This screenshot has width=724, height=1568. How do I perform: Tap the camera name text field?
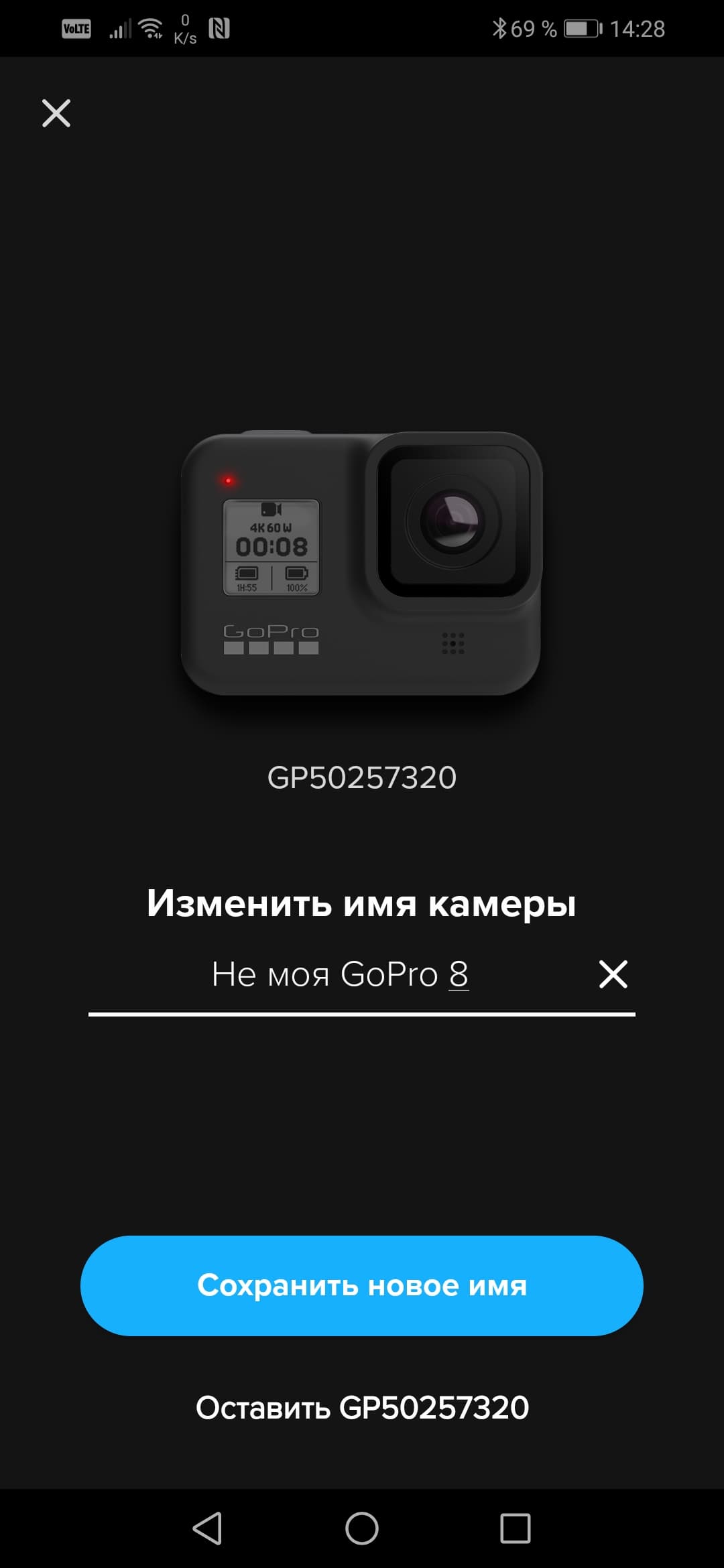[339, 974]
